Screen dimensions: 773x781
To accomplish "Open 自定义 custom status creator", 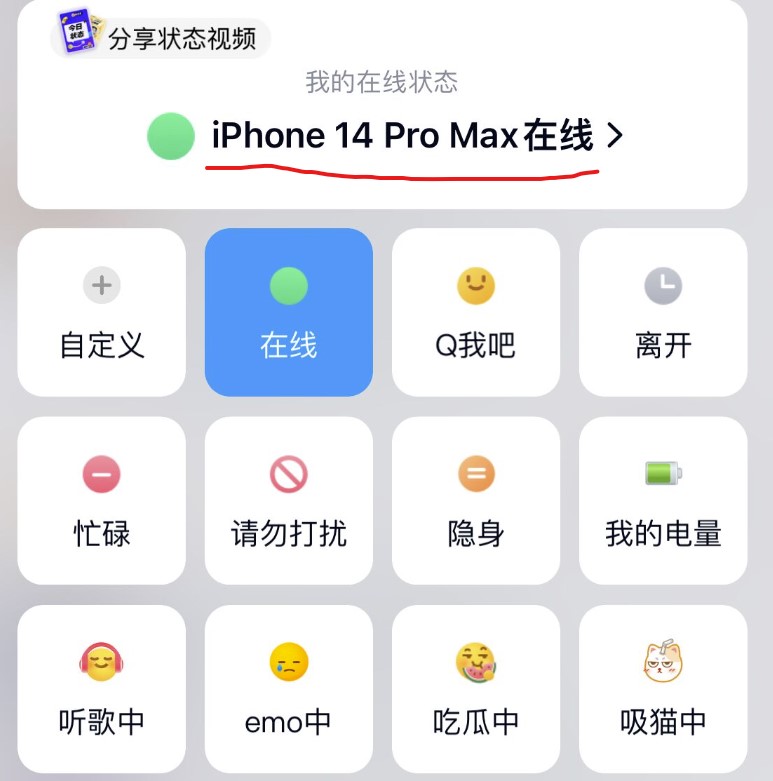I will [101, 311].
